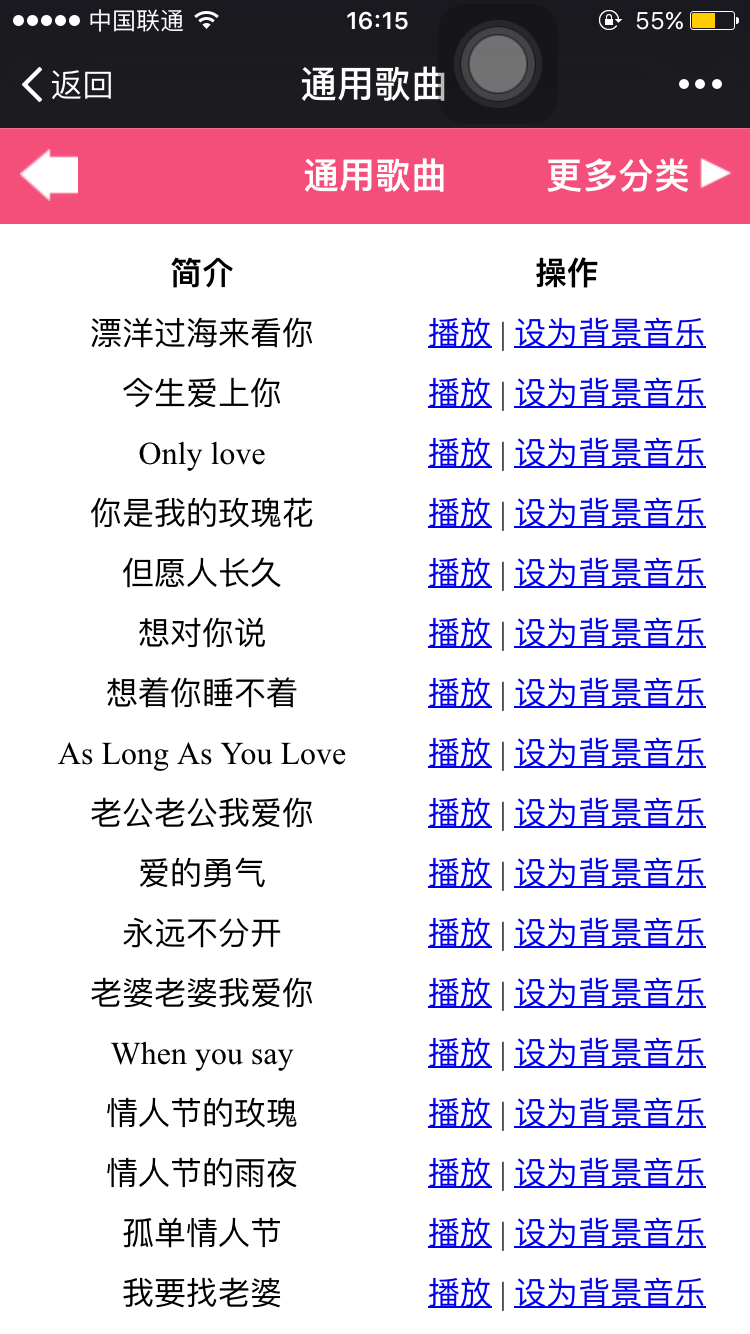The height and width of the screenshot is (1334, 750).
Task: Set 老婆老婆我爱你 as background music
Action: [x=609, y=993]
